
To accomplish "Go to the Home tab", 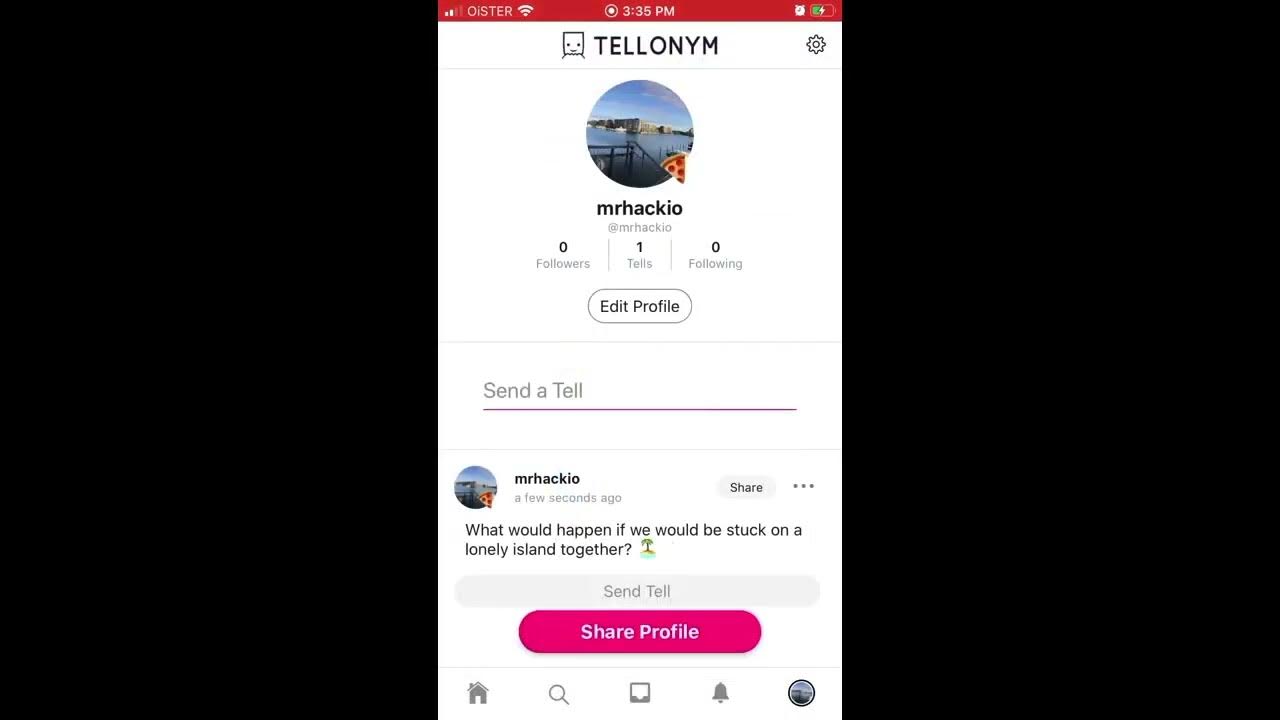I will point(478,693).
